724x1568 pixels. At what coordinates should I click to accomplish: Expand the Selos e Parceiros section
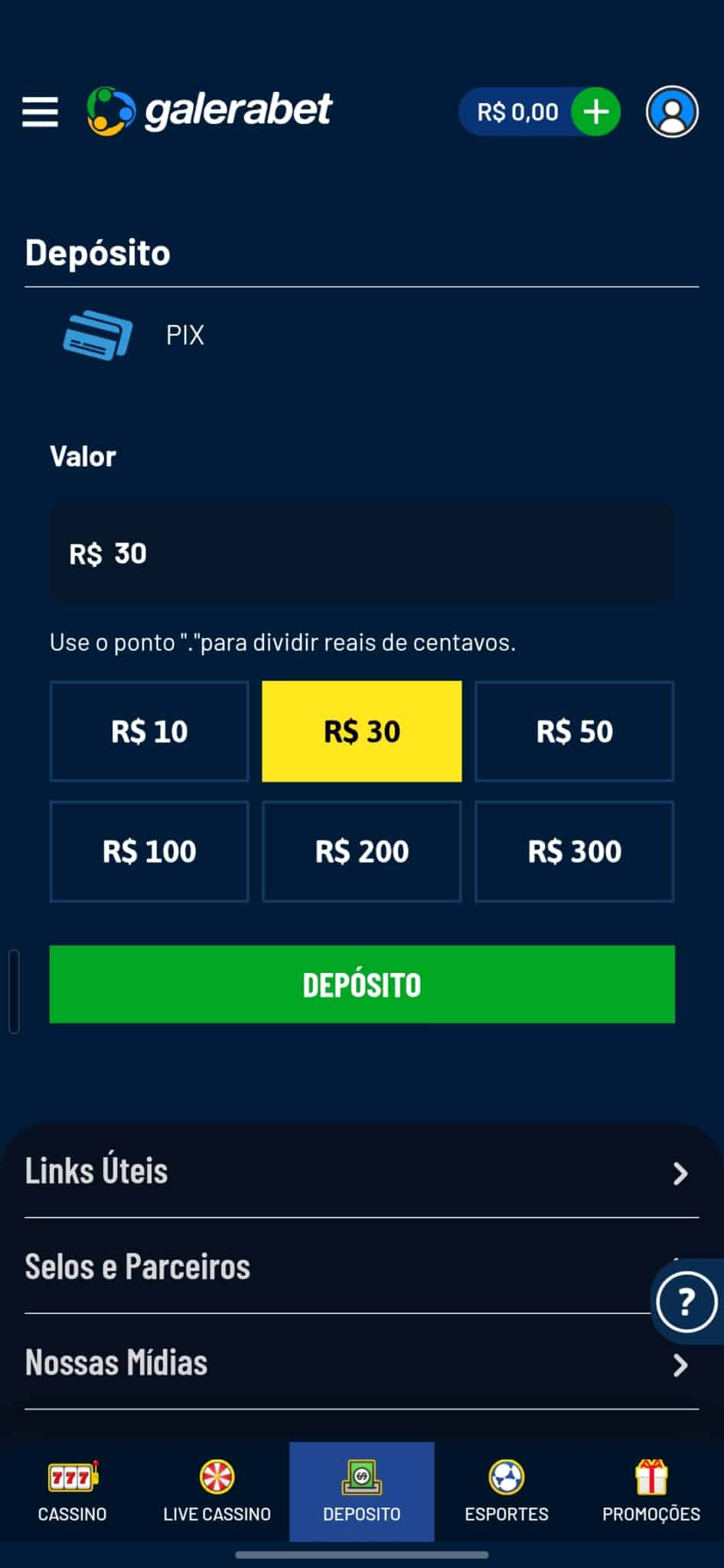[x=362, y=1267]
